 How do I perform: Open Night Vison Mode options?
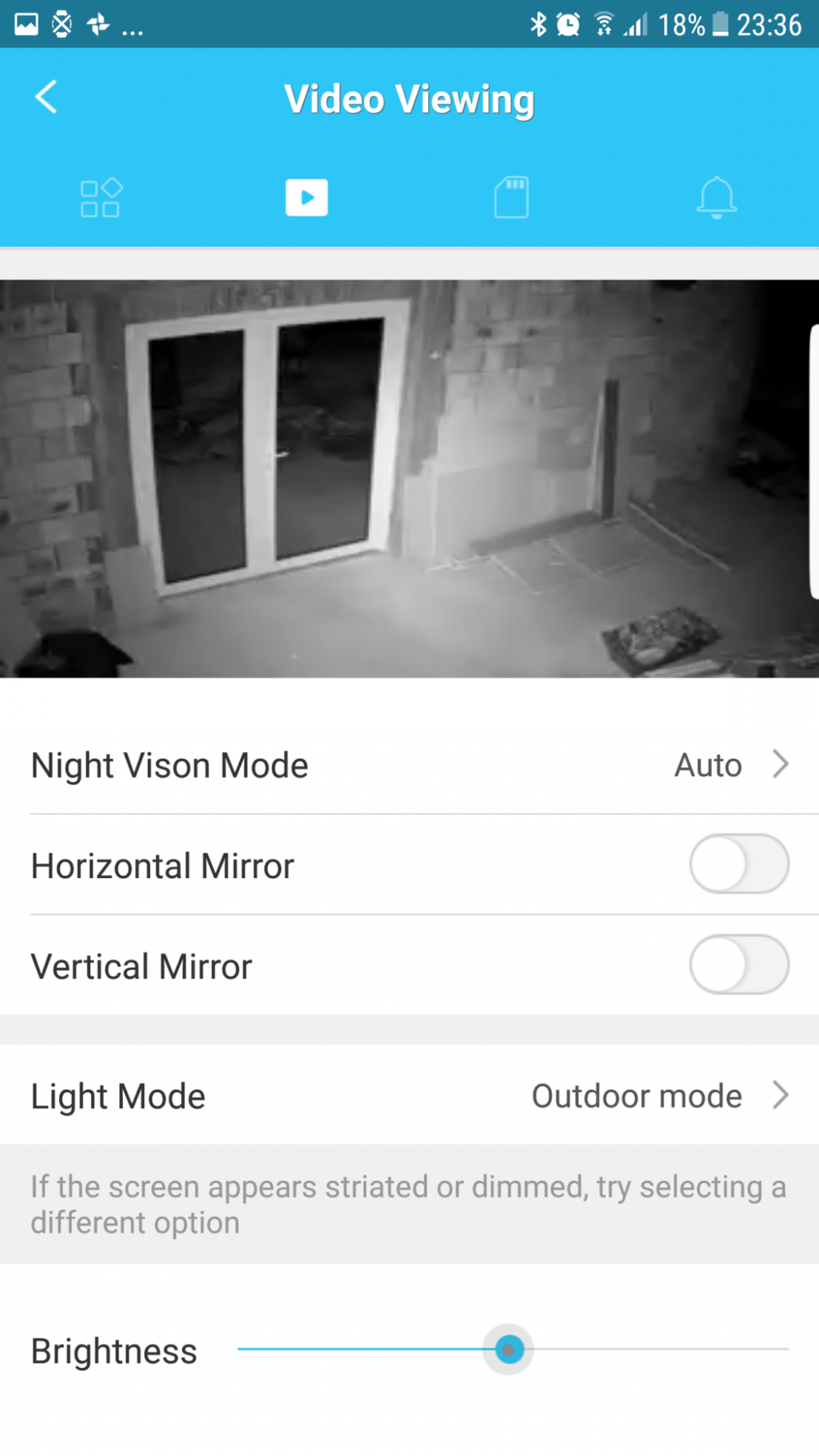(x=409, y=765)
